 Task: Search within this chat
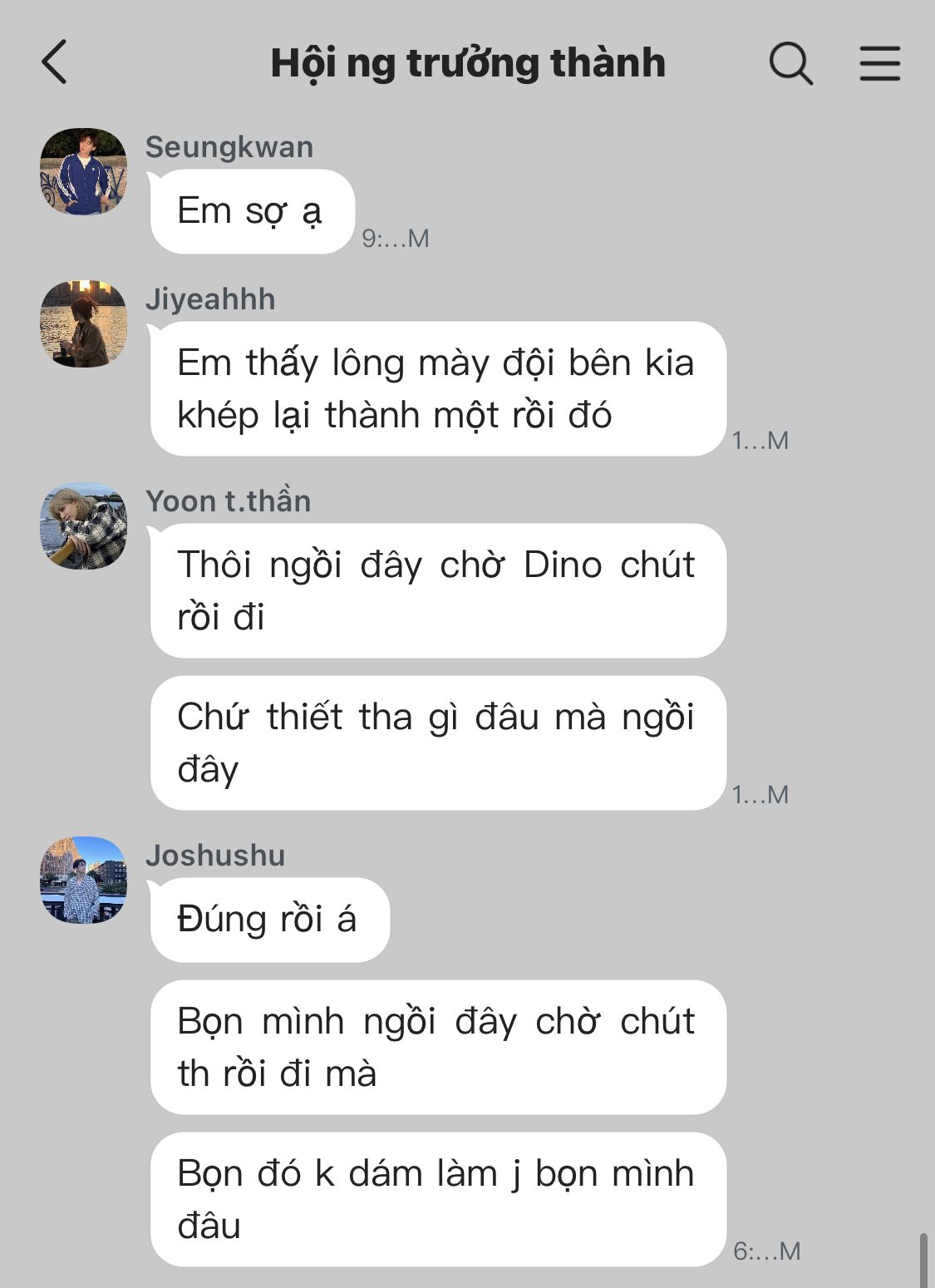pos(790,63)
